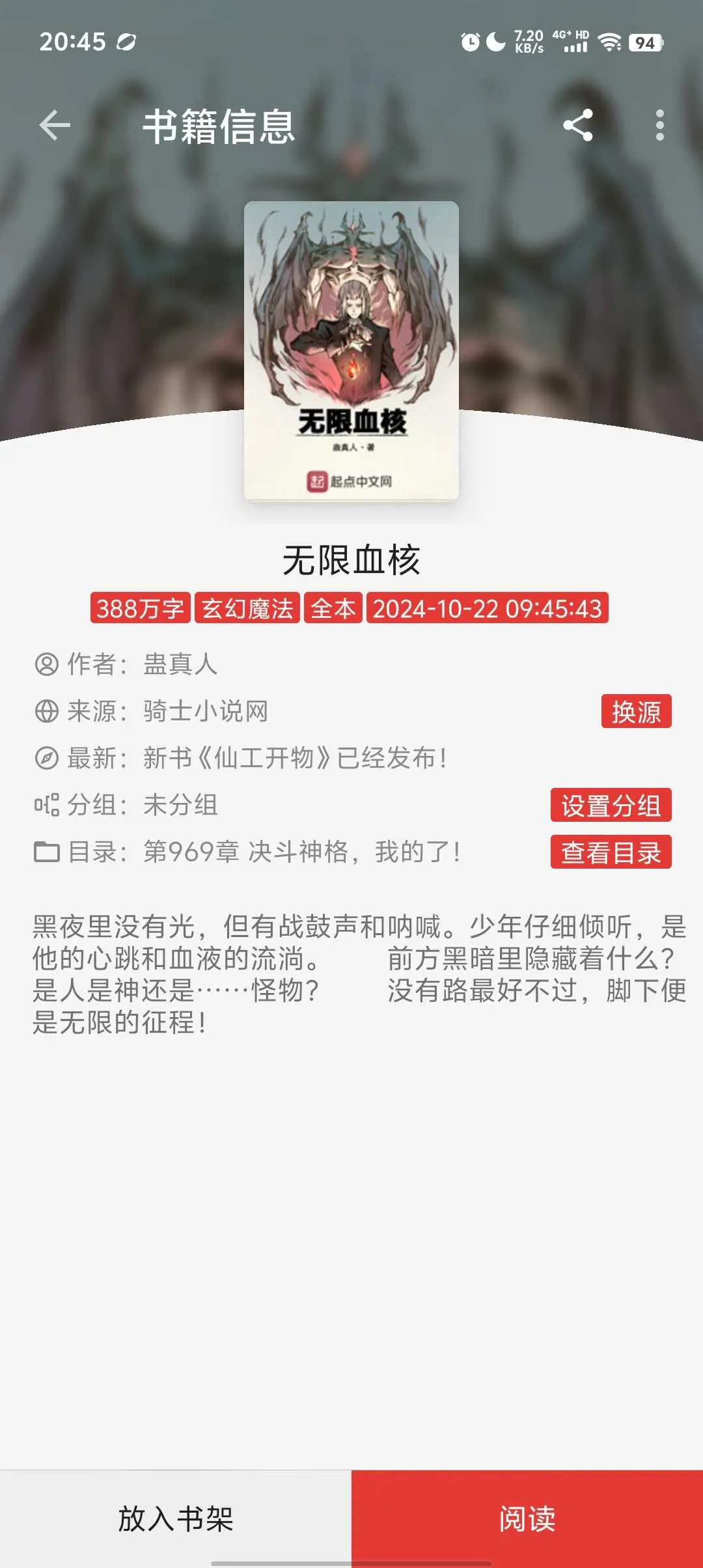
Task: Share this book
Action: (578, 125)
